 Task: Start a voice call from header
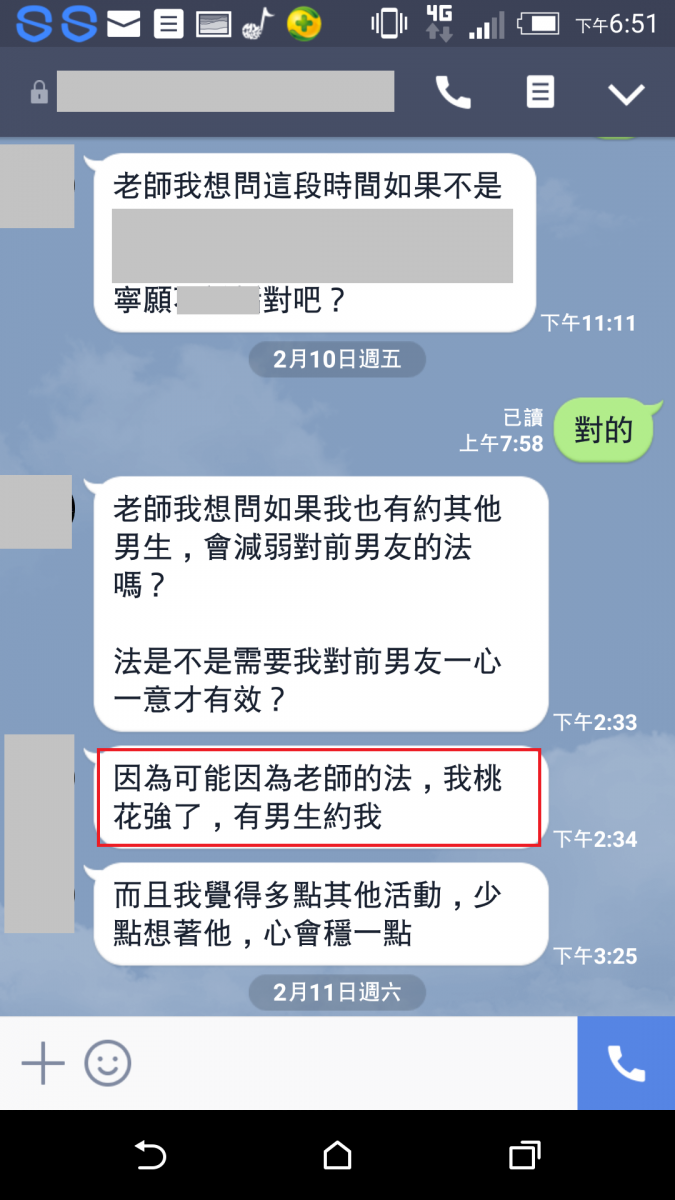tap(453, 93)
